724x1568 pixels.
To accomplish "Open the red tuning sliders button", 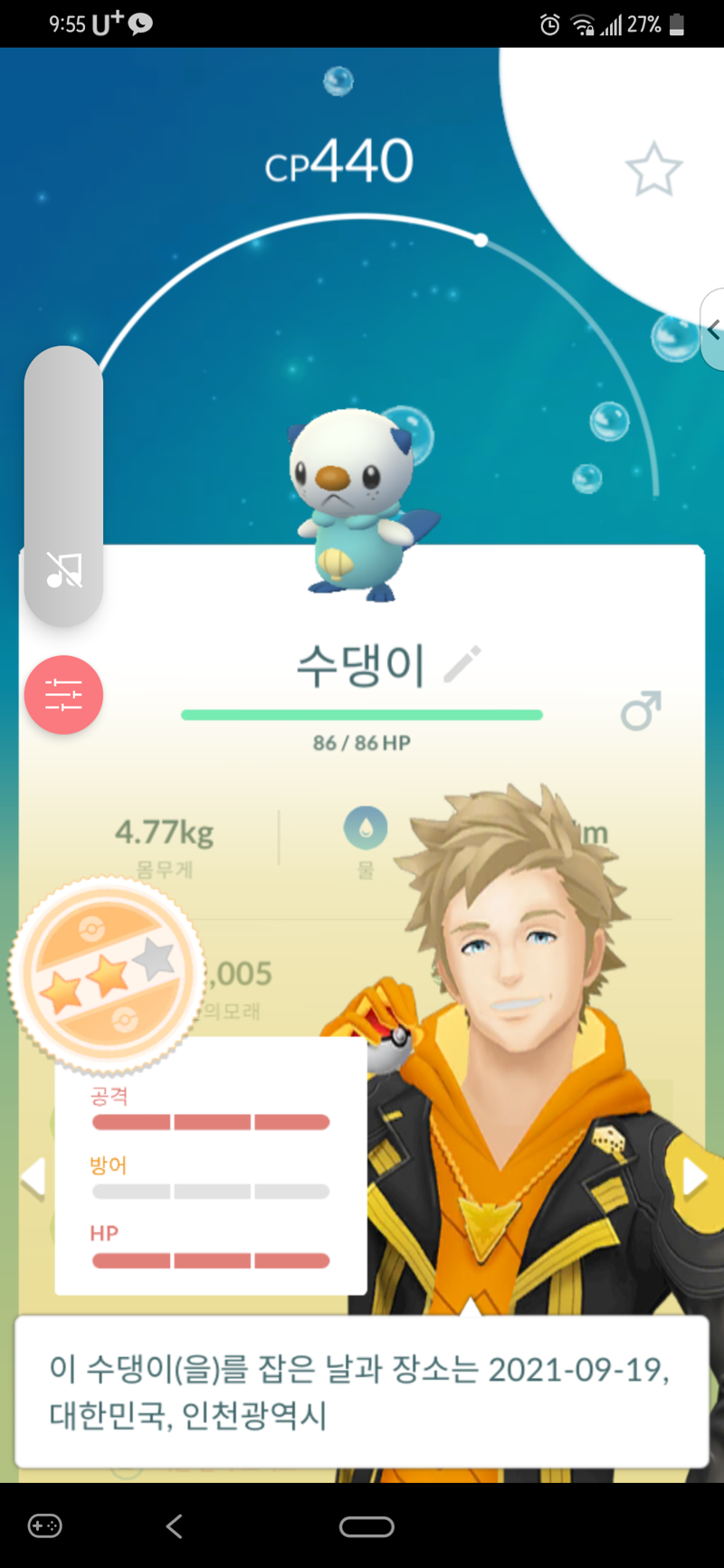I will 63,695.
